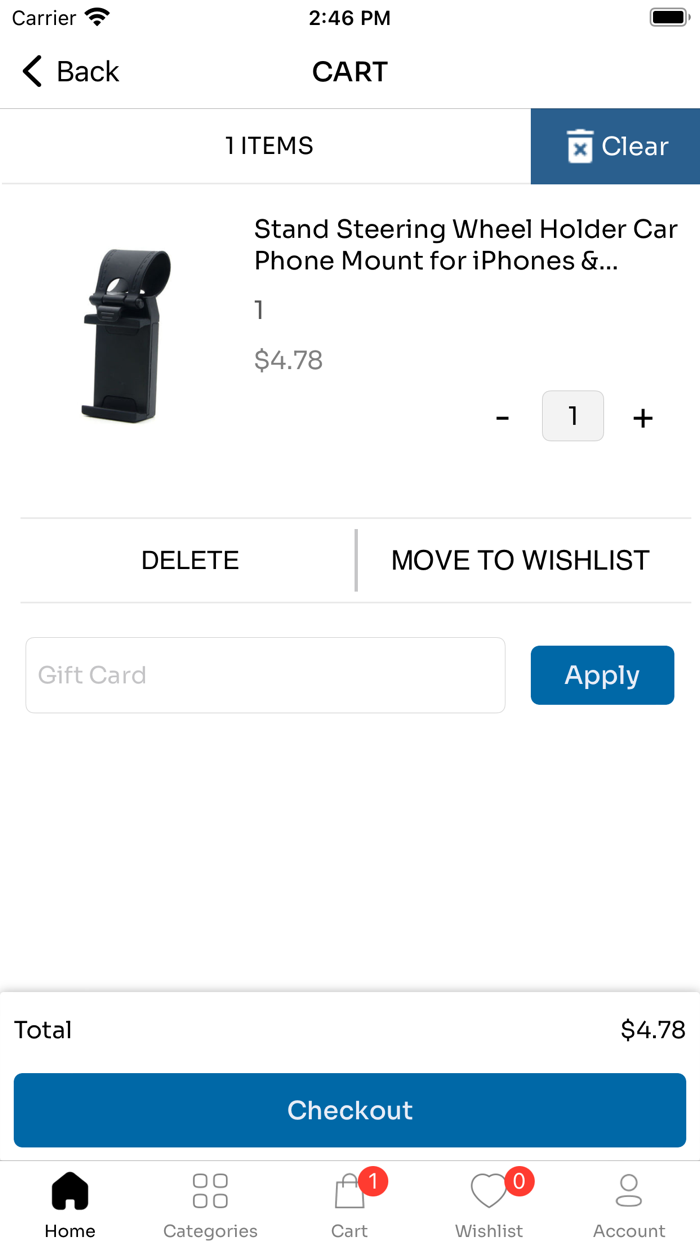The height and width of the screenshot is (1244, 700).
Task: Move the phone mount to wishlist
Action: tap(520, 560)
